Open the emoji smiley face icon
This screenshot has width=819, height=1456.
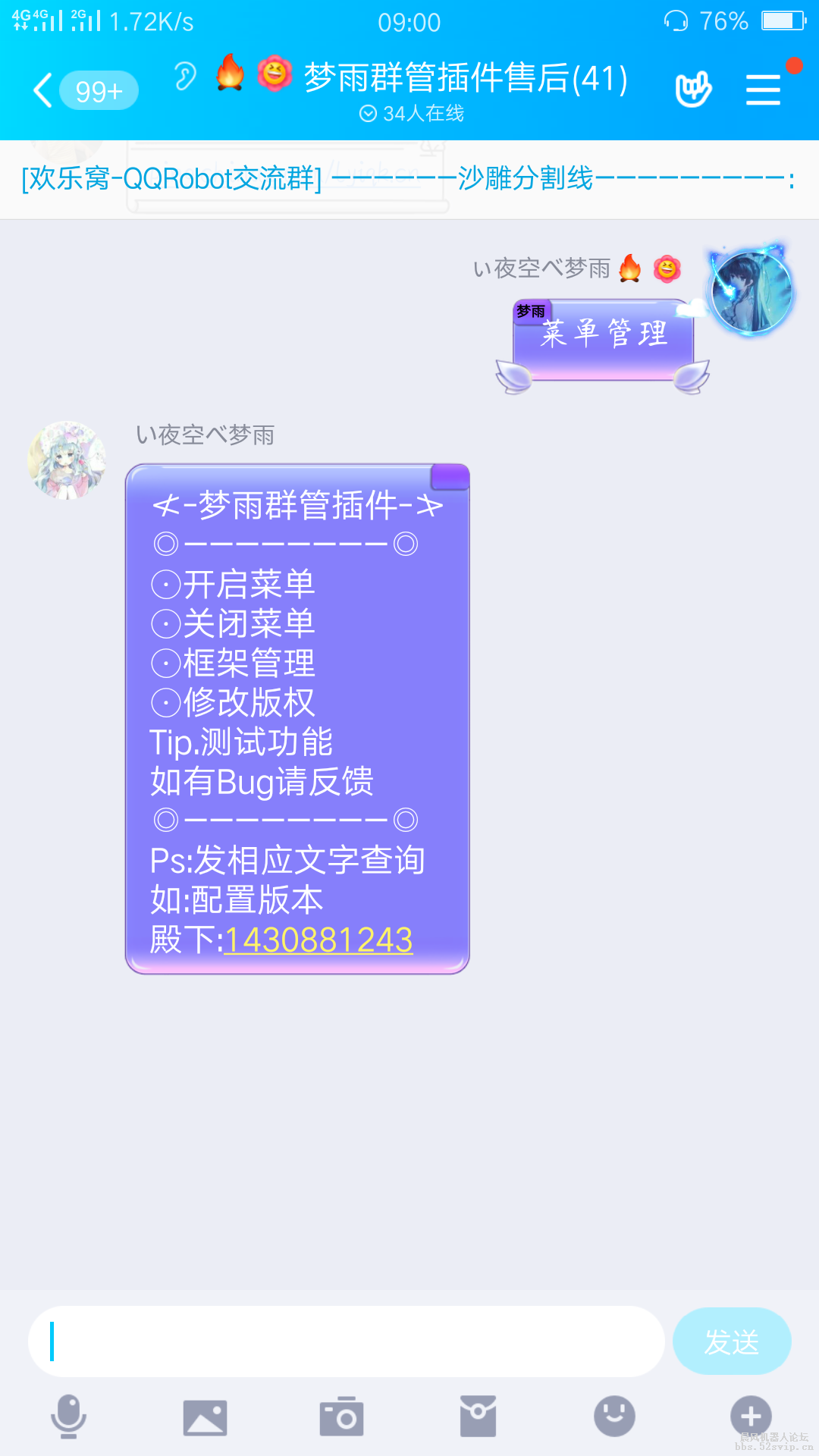point(614,1415)
